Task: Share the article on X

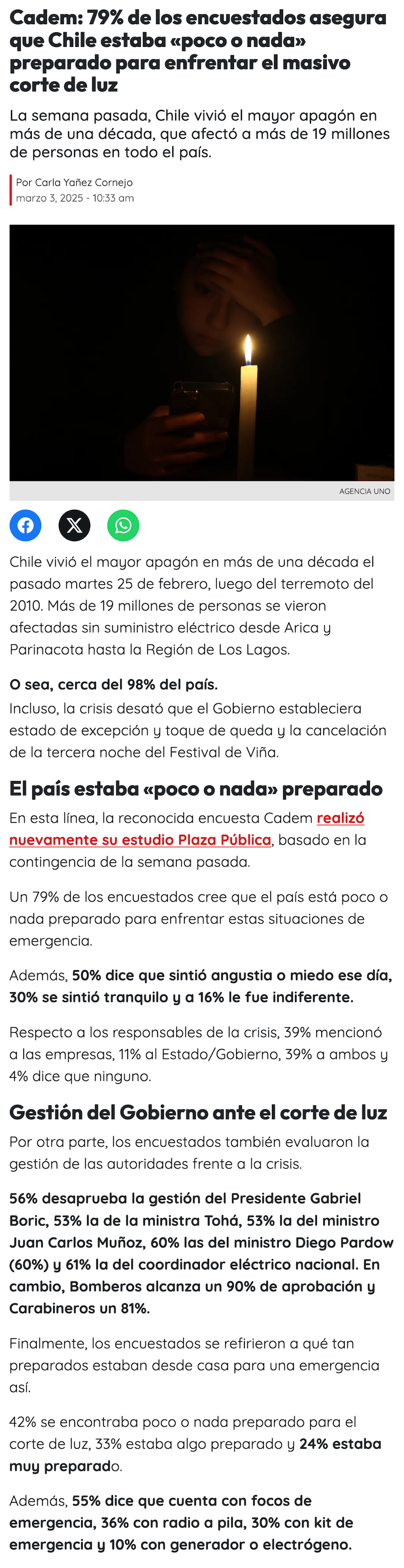Action: tap(74, 525)
